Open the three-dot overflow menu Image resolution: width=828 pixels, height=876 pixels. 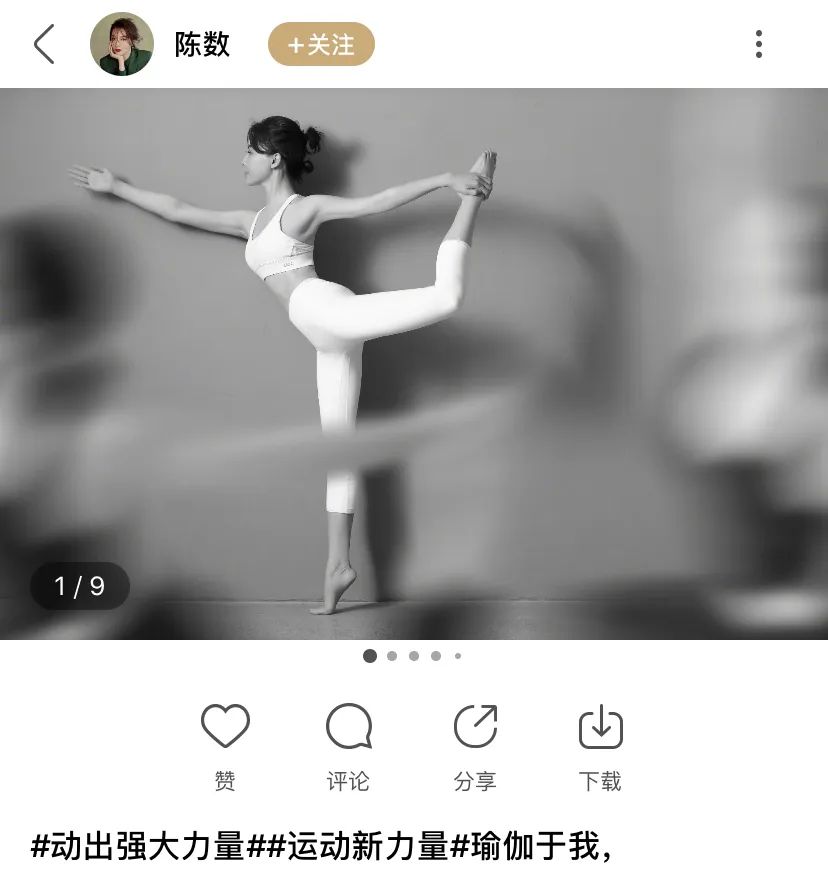click(x=759, y=45)
